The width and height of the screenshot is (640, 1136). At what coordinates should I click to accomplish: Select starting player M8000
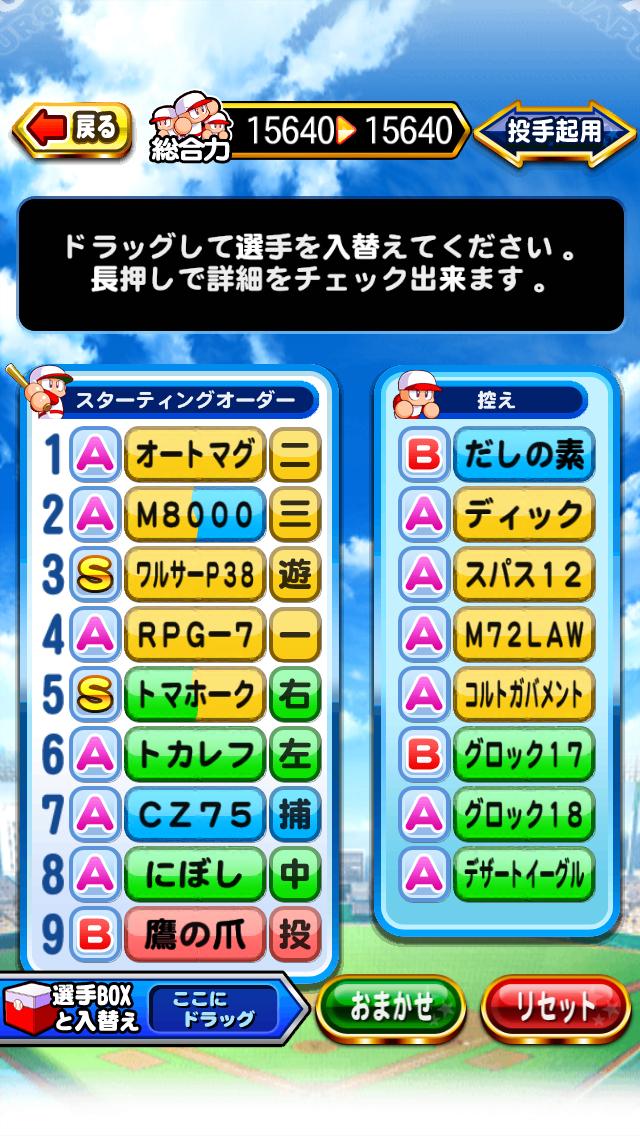click(x=194, y=515)
